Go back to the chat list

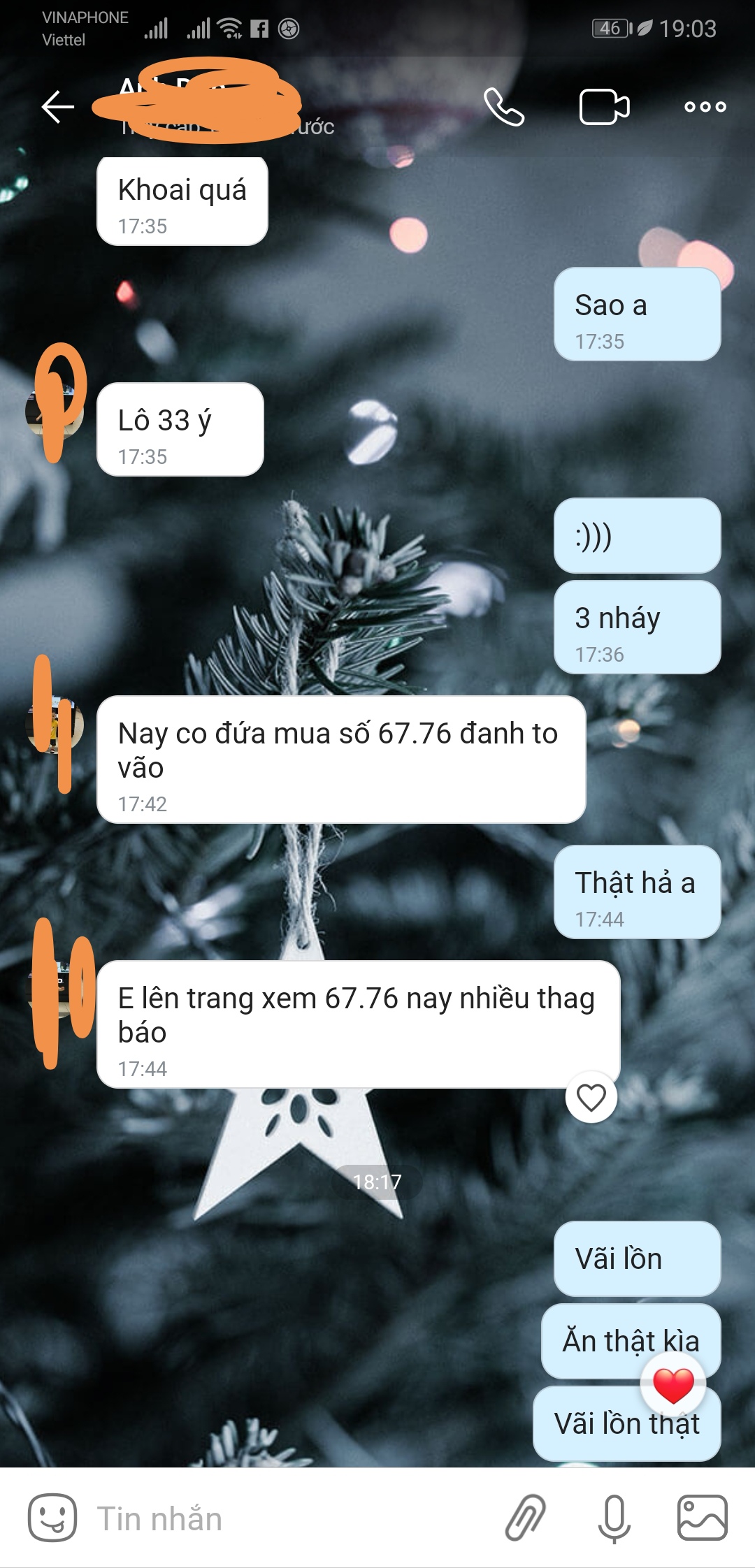pos(57,107)
